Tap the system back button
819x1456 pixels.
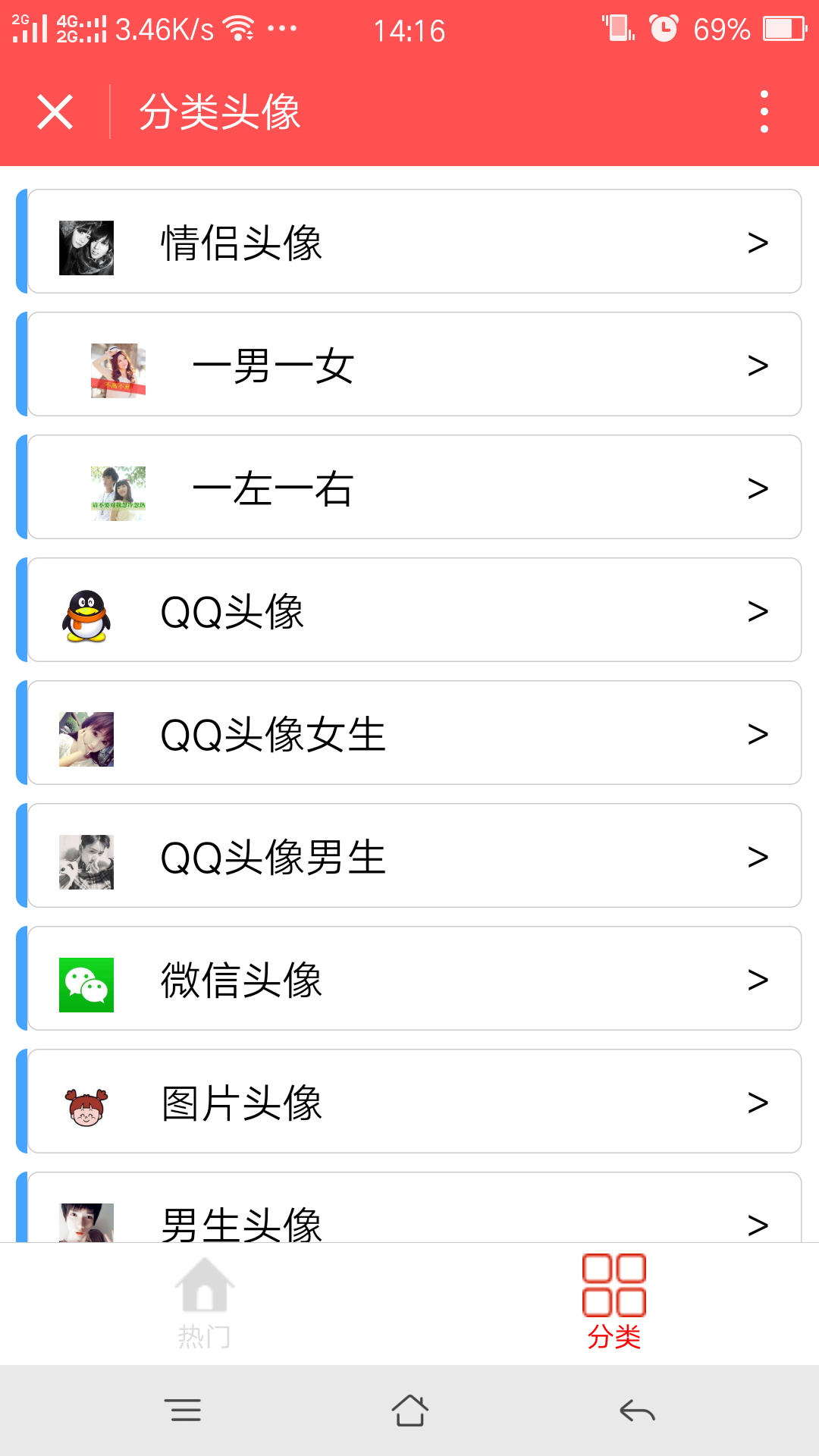pos(637,1410)
